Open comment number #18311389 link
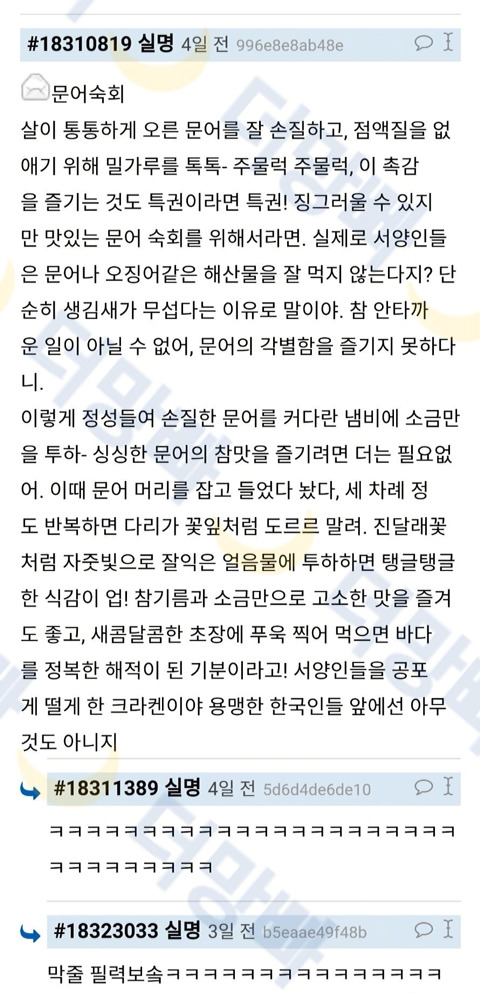 (106, 789)
